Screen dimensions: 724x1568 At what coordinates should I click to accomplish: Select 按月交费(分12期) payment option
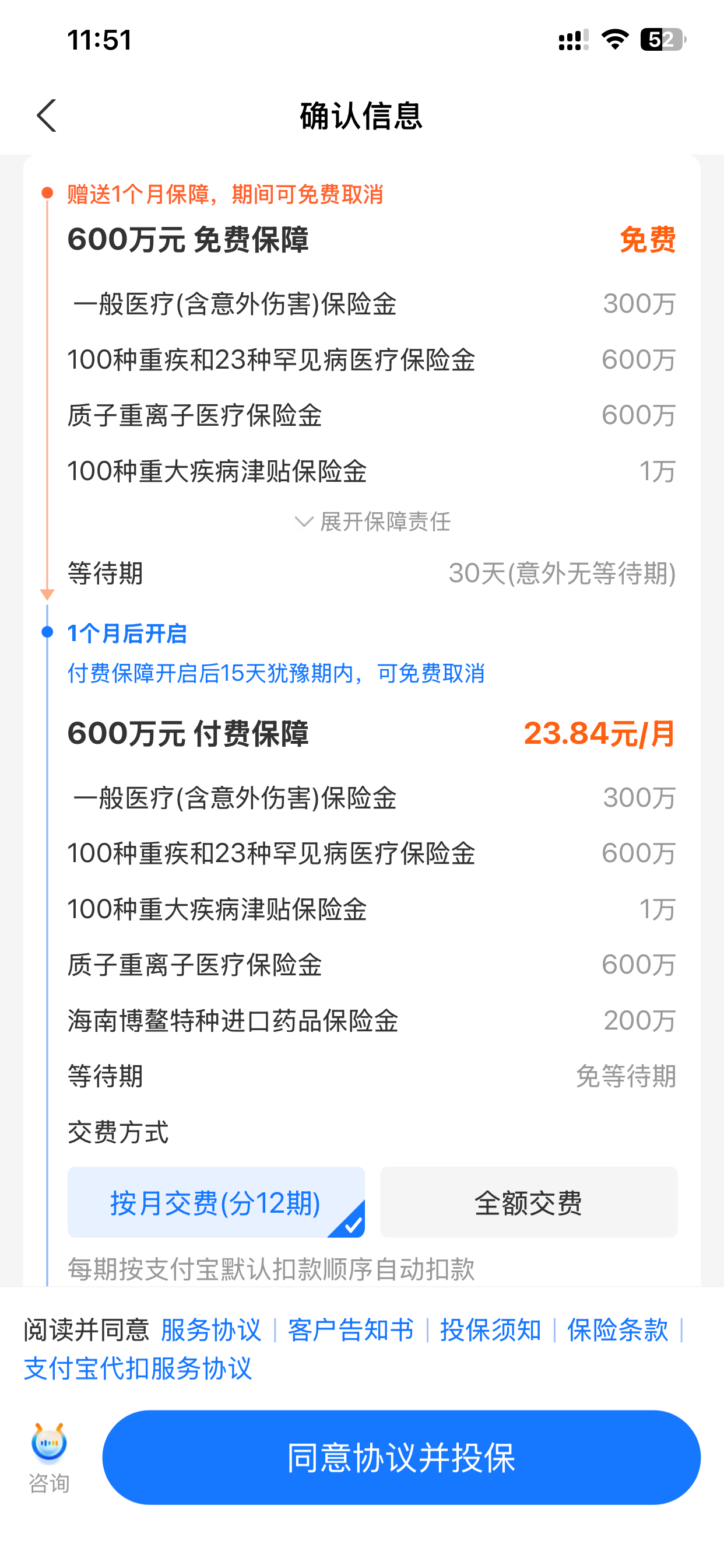pyautogui.click(x=216, y=1202)
